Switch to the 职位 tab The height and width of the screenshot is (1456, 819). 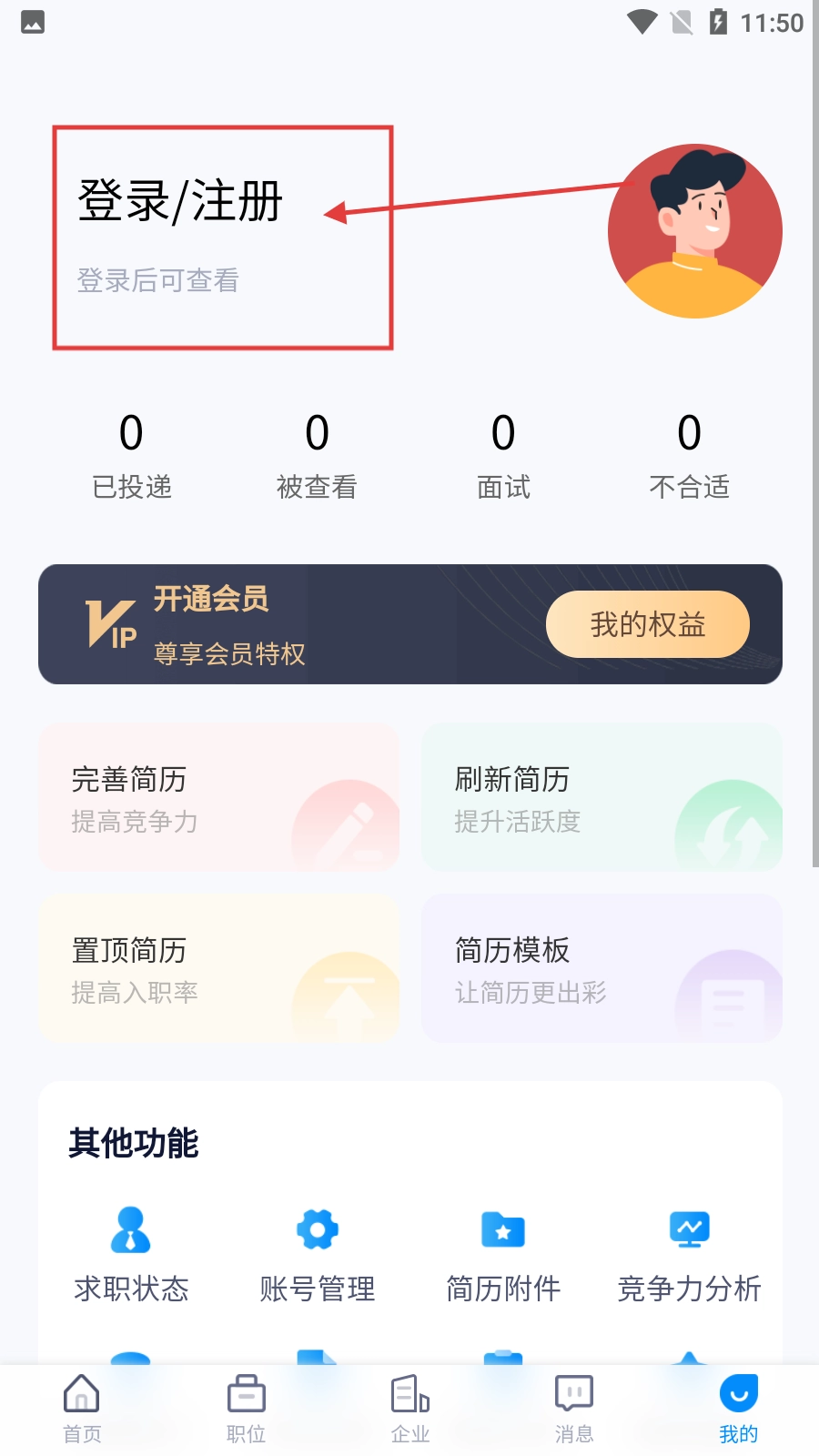pyautogui.click(x=246, y=1409)
